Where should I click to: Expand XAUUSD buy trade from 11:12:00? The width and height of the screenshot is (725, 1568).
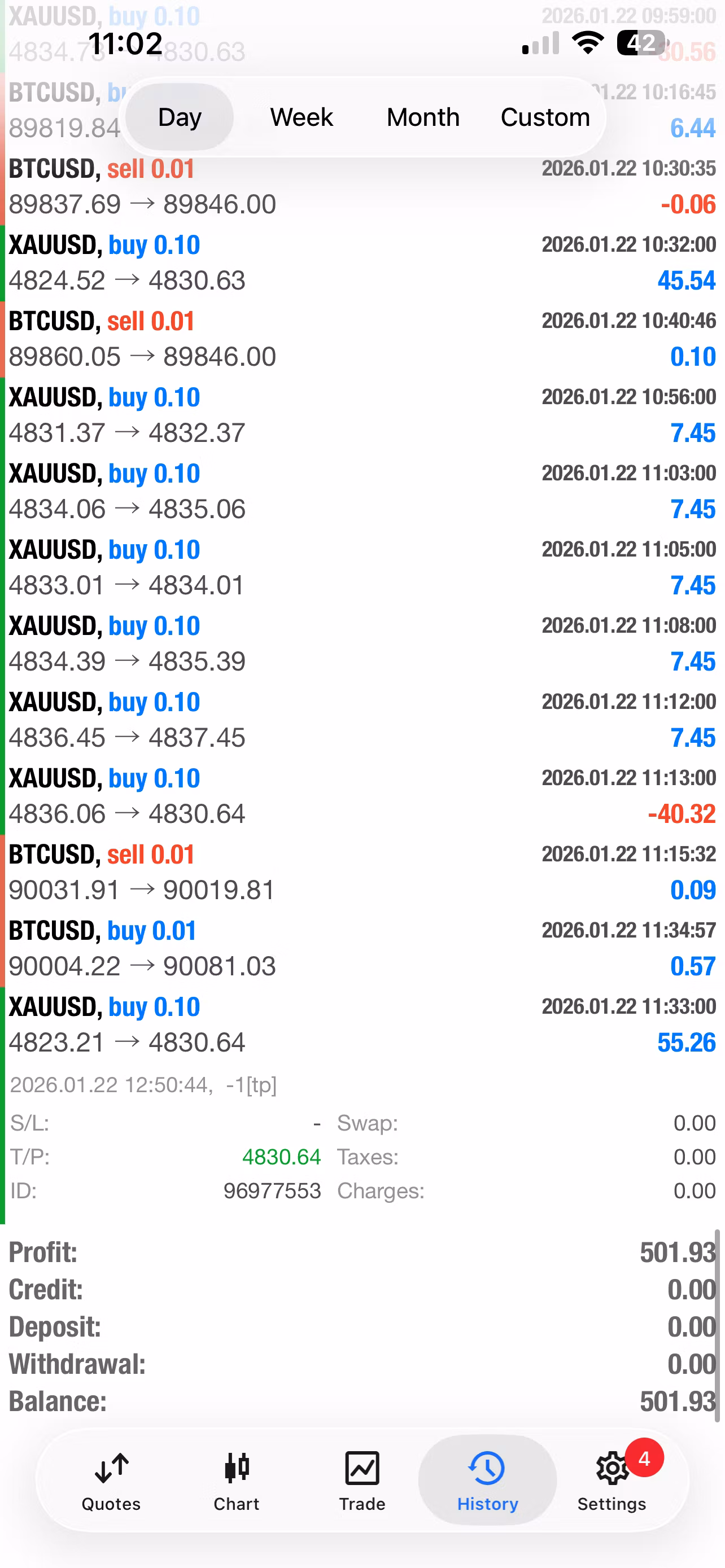pos(362,720)
